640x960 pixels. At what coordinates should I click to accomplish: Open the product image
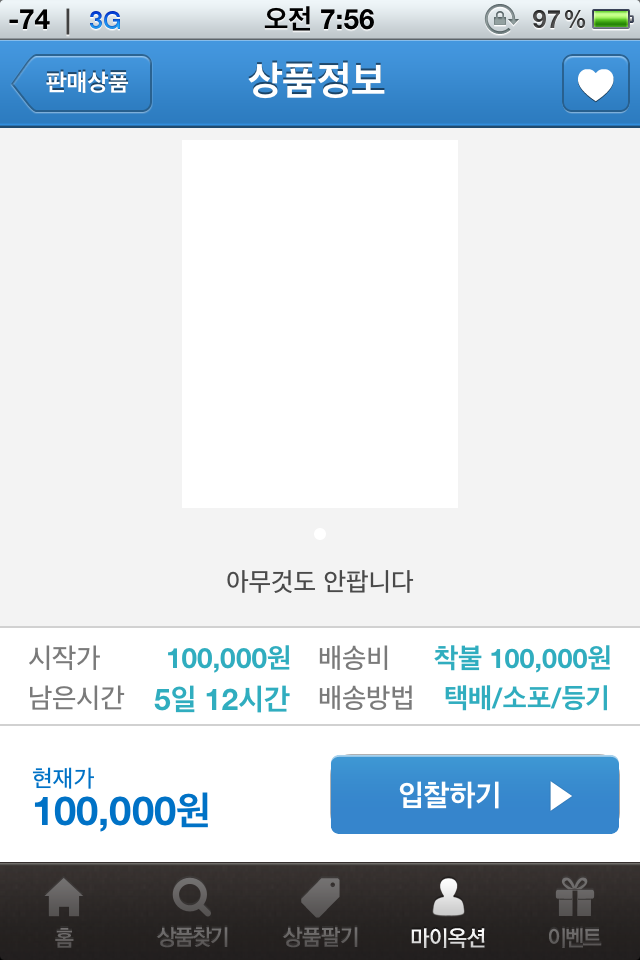(319, 324)
